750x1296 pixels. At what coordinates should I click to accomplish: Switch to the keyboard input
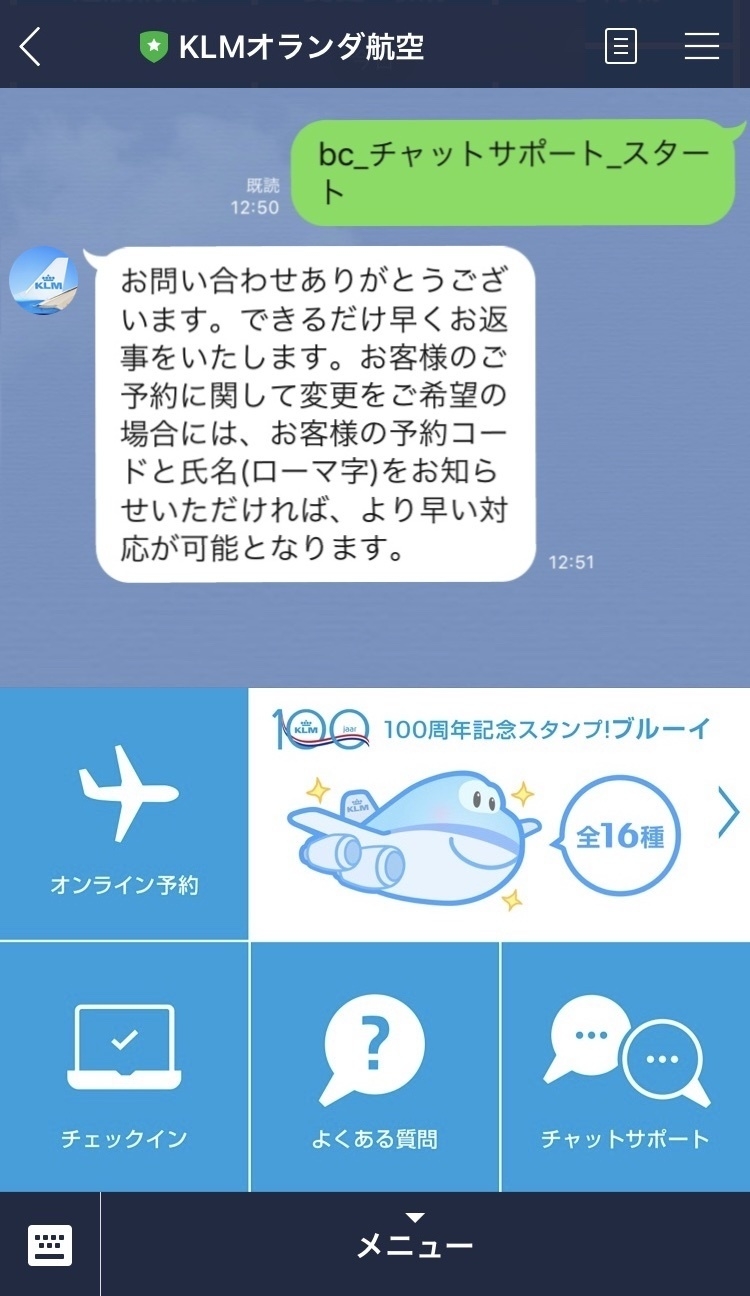(50, 1245)
